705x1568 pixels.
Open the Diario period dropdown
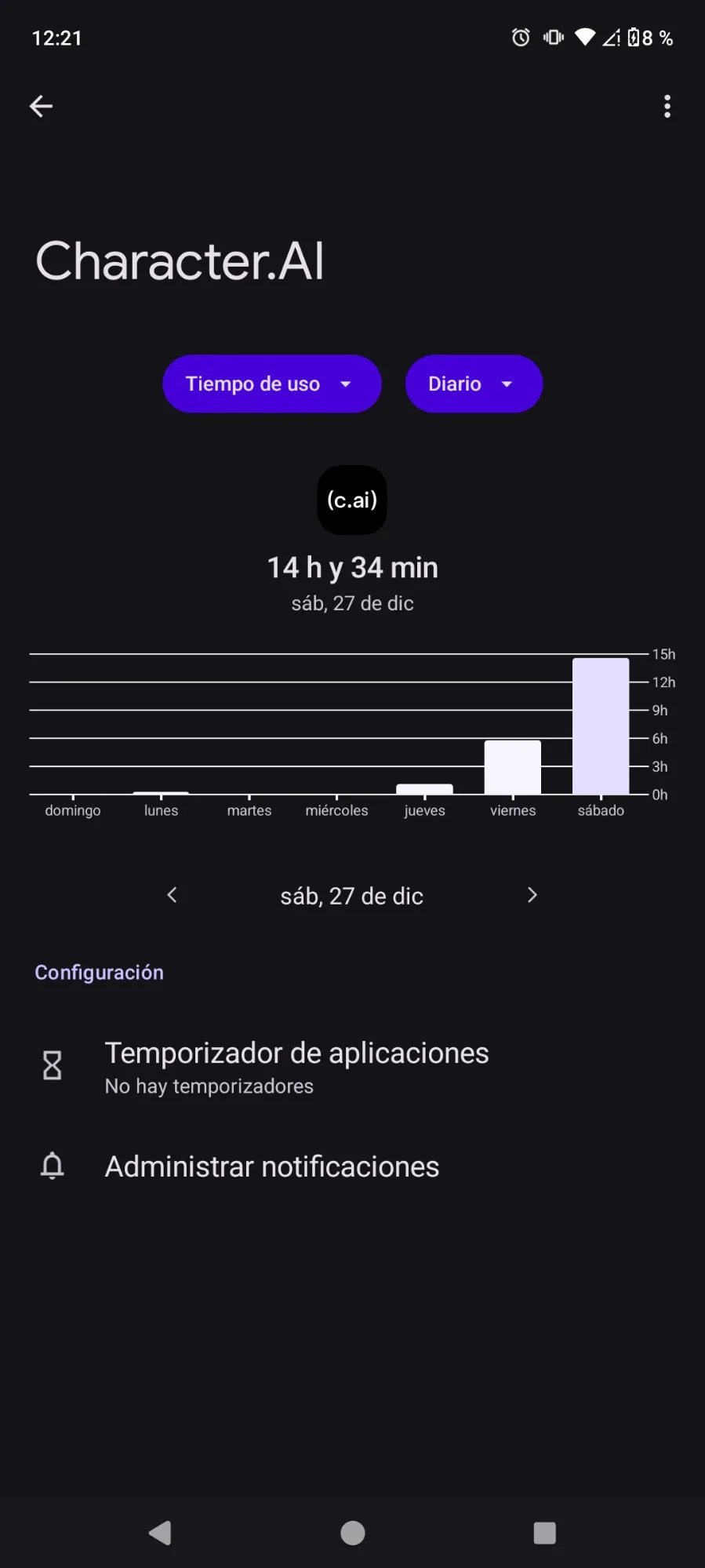(x=474, y=384)
